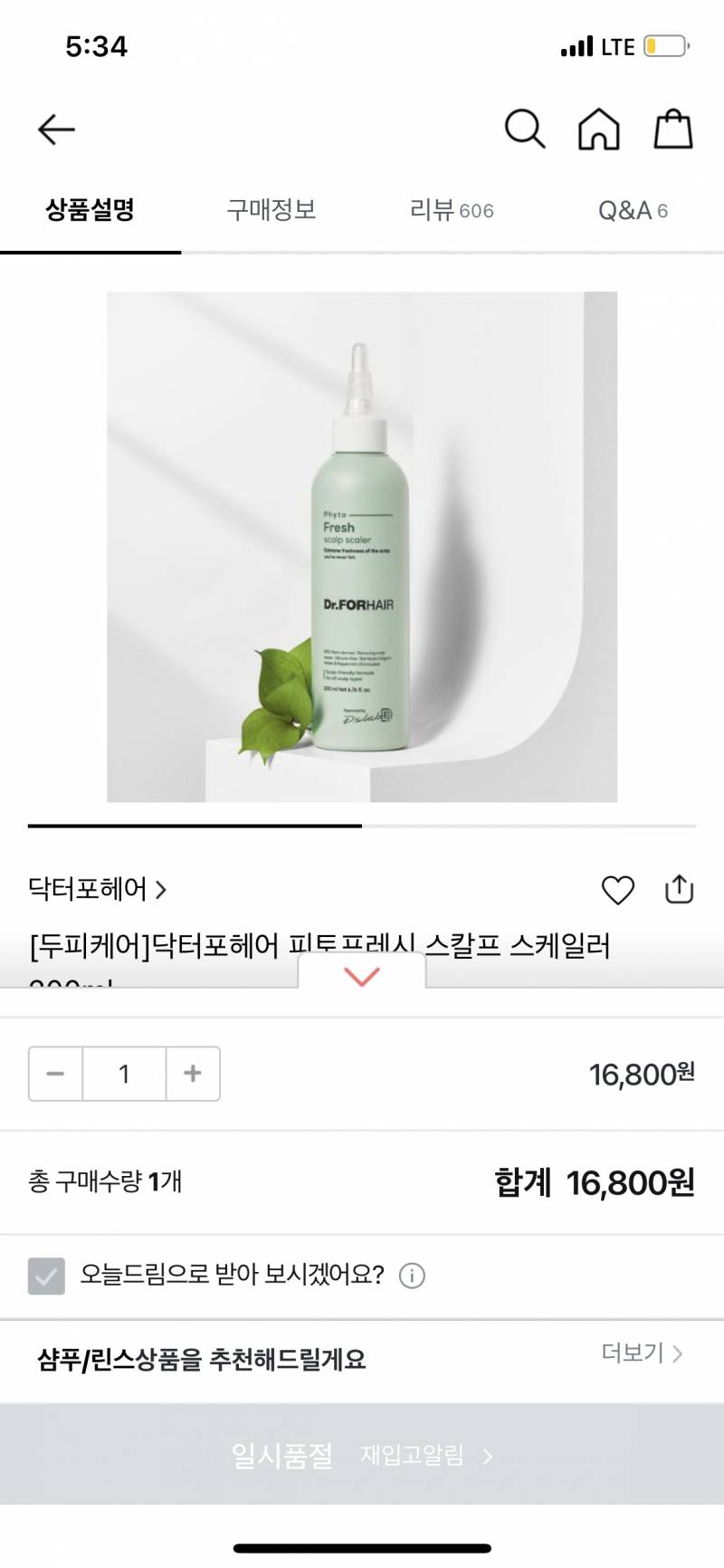The width and height of the screenshot is (724, 1568).
Task: Tap the search icon
Action: coord(524,129)
